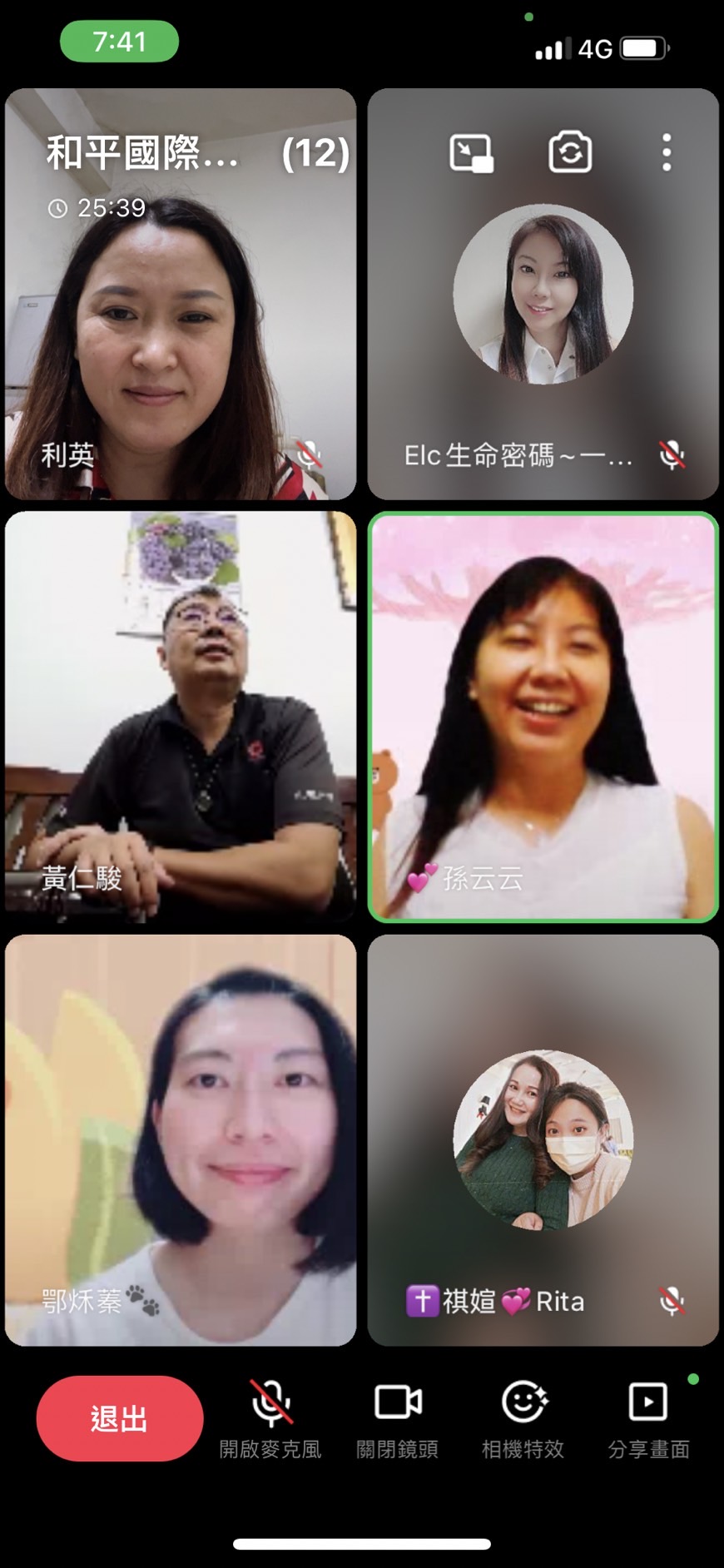Minimize the call to picture-in-picture

[471, 153]
